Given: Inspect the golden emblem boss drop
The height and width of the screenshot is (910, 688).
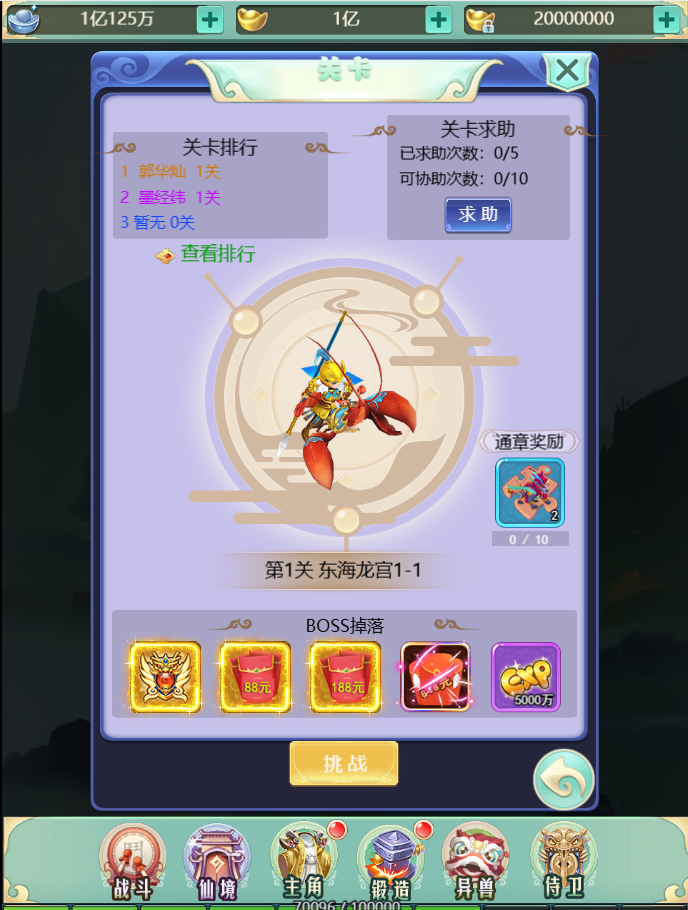Looking at the screenshot, I should 165,677.
